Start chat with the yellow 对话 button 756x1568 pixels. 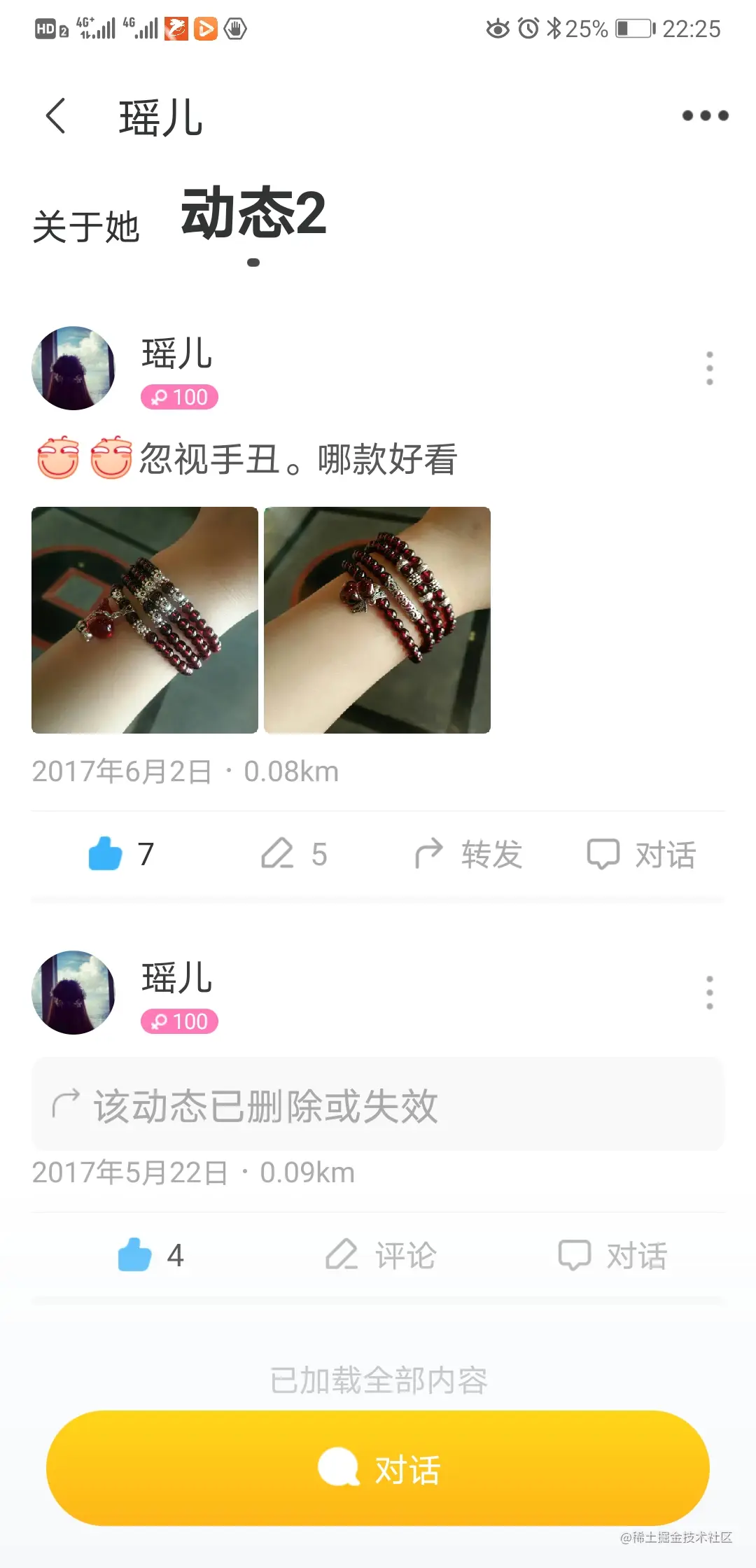[x=377, y=1468]
